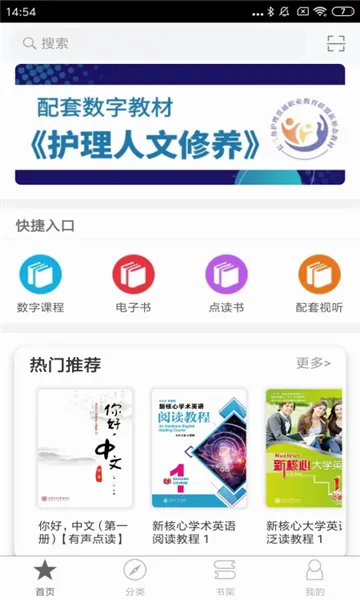Switch to the 分类 tab

coord(135,578)
